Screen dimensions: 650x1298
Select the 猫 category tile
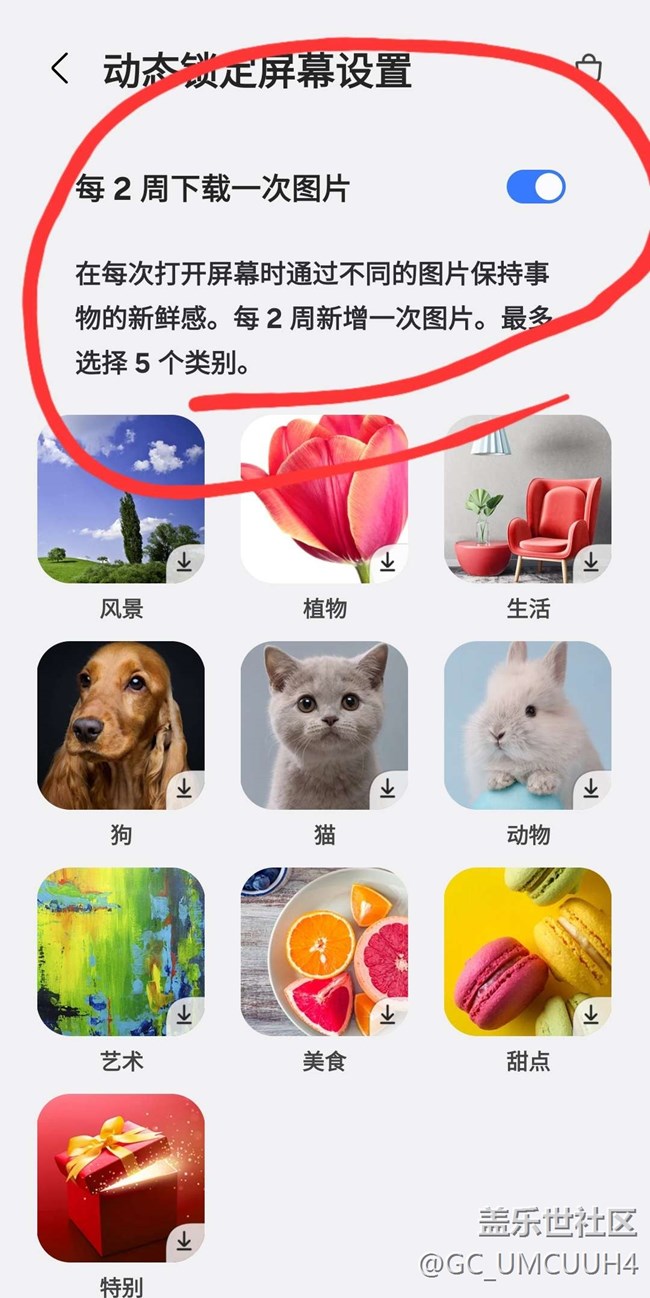point(324,725)
